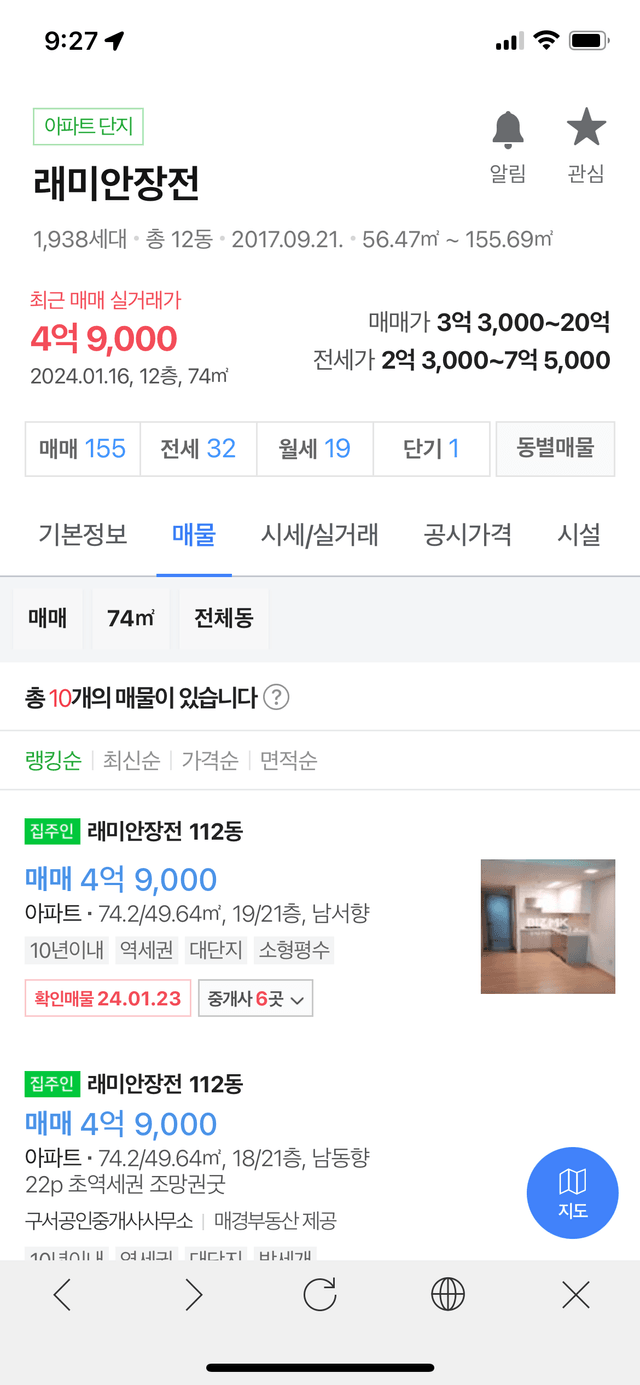Select the 월세 19 listing count
Viewport: 640px width, 1385px height.
tap(315, 448)
